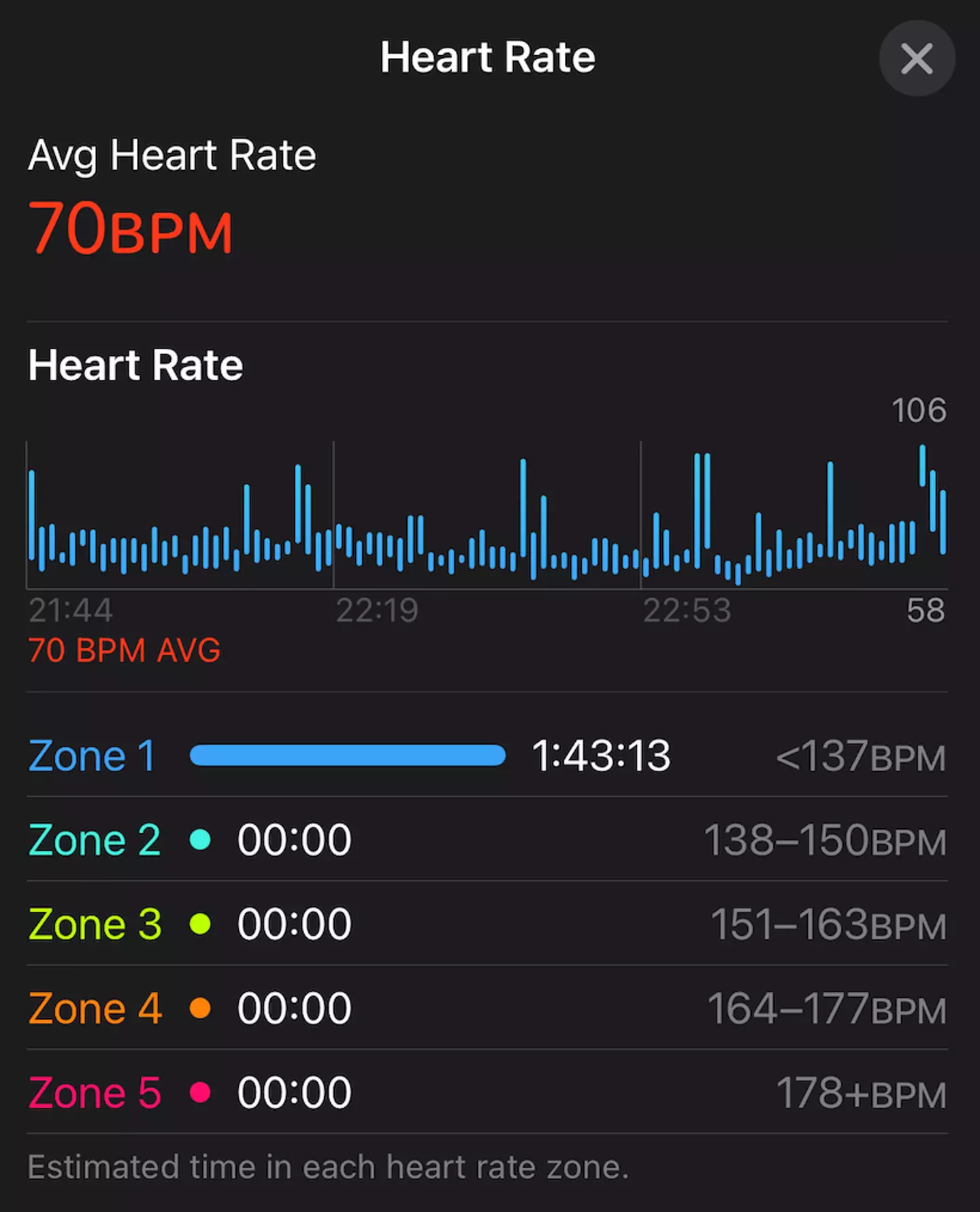The image size is (980, 1212).
Task: Tap the estimated time in zones footnote
Action: point(327,1168)
